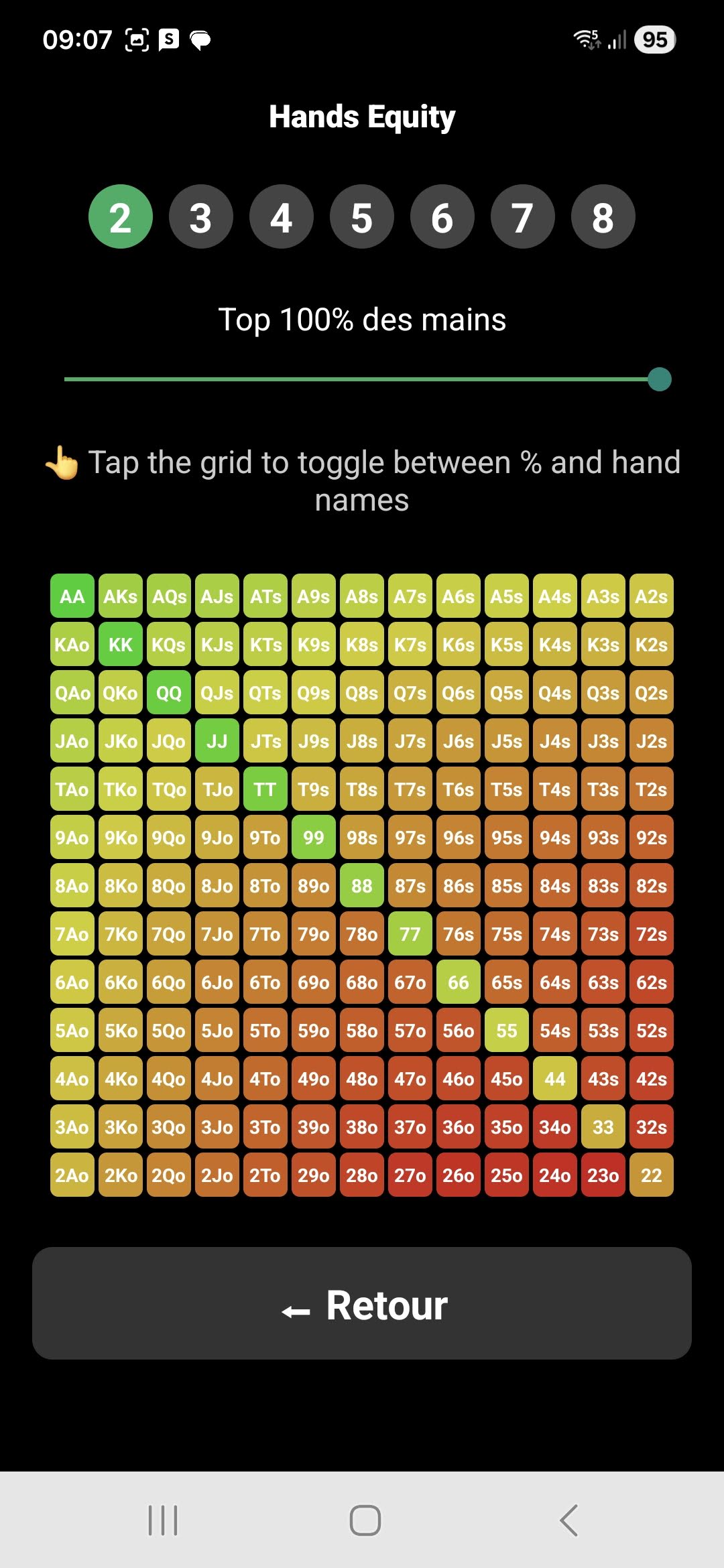Switch to 8 players
Viewport: 724px width, 1568px height.
[x=603, y=217]
